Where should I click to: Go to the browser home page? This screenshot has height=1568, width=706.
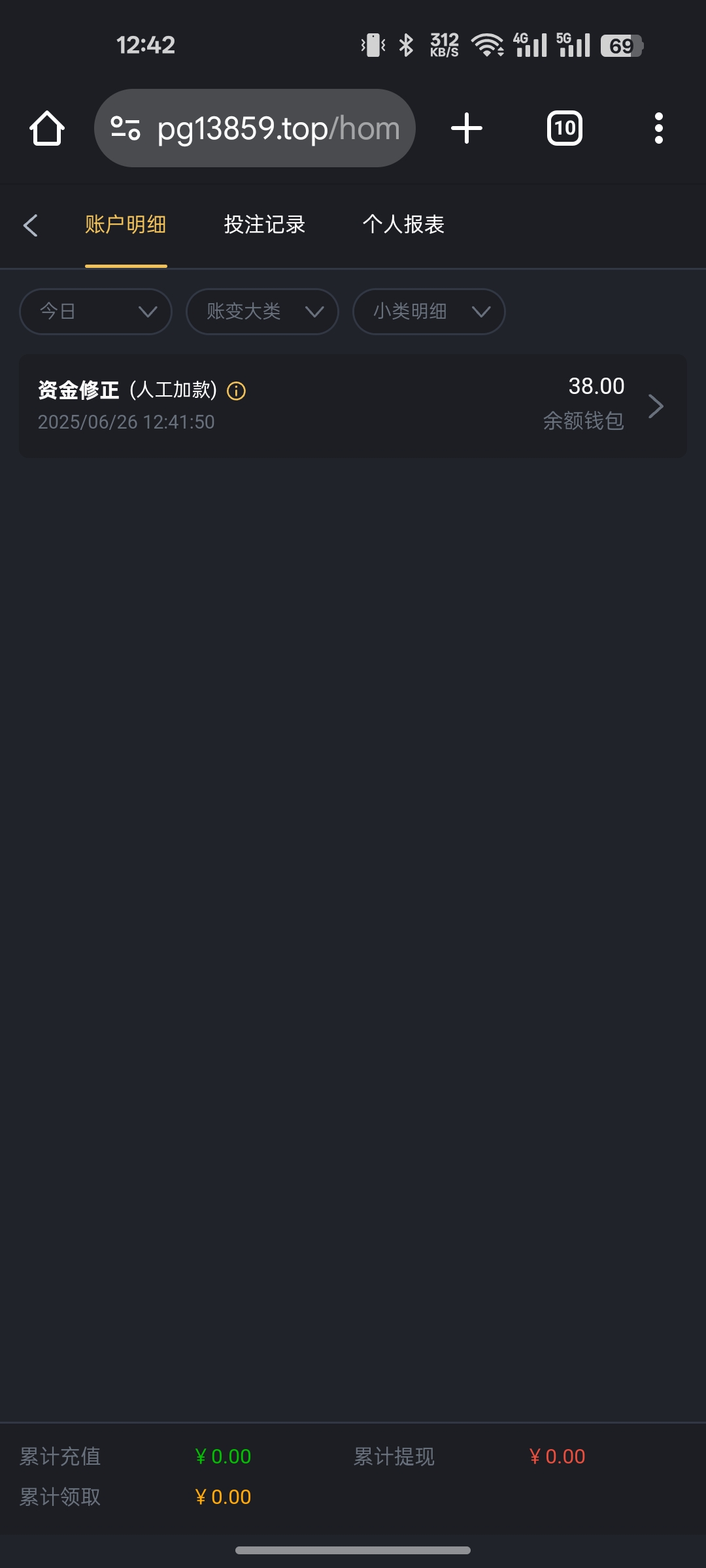pyautogui.click(x=47, y=128)
